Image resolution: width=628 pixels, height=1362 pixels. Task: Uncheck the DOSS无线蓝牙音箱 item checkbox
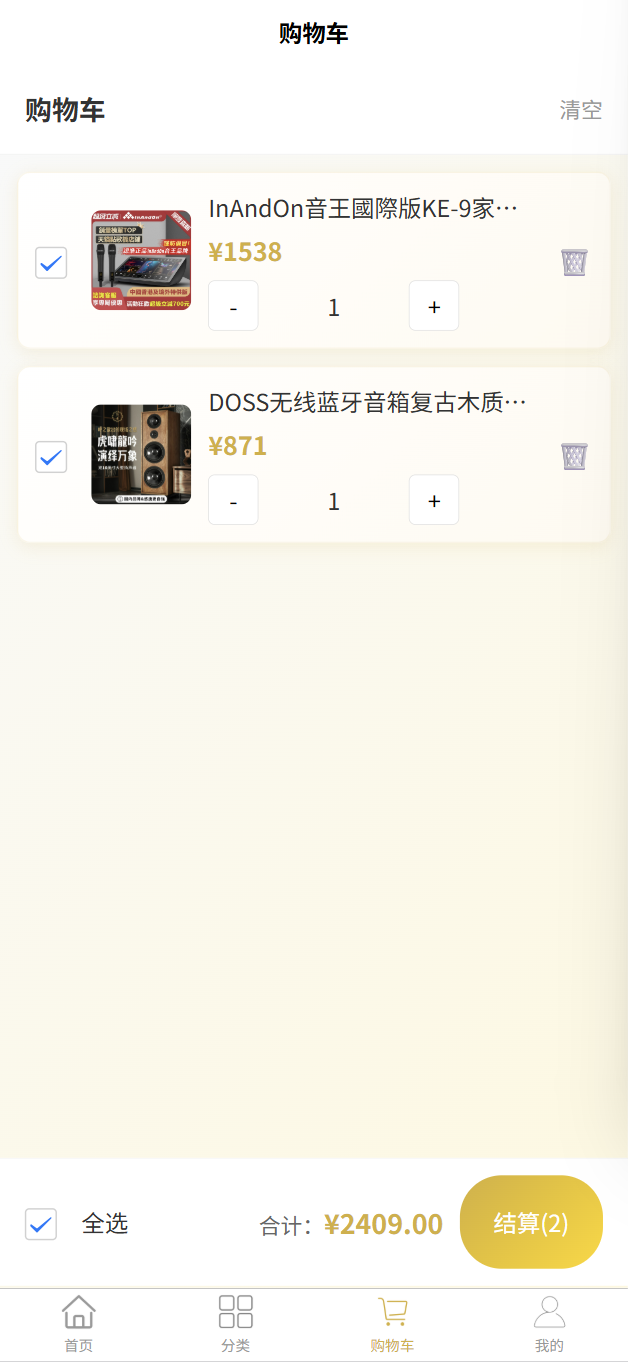51,457
